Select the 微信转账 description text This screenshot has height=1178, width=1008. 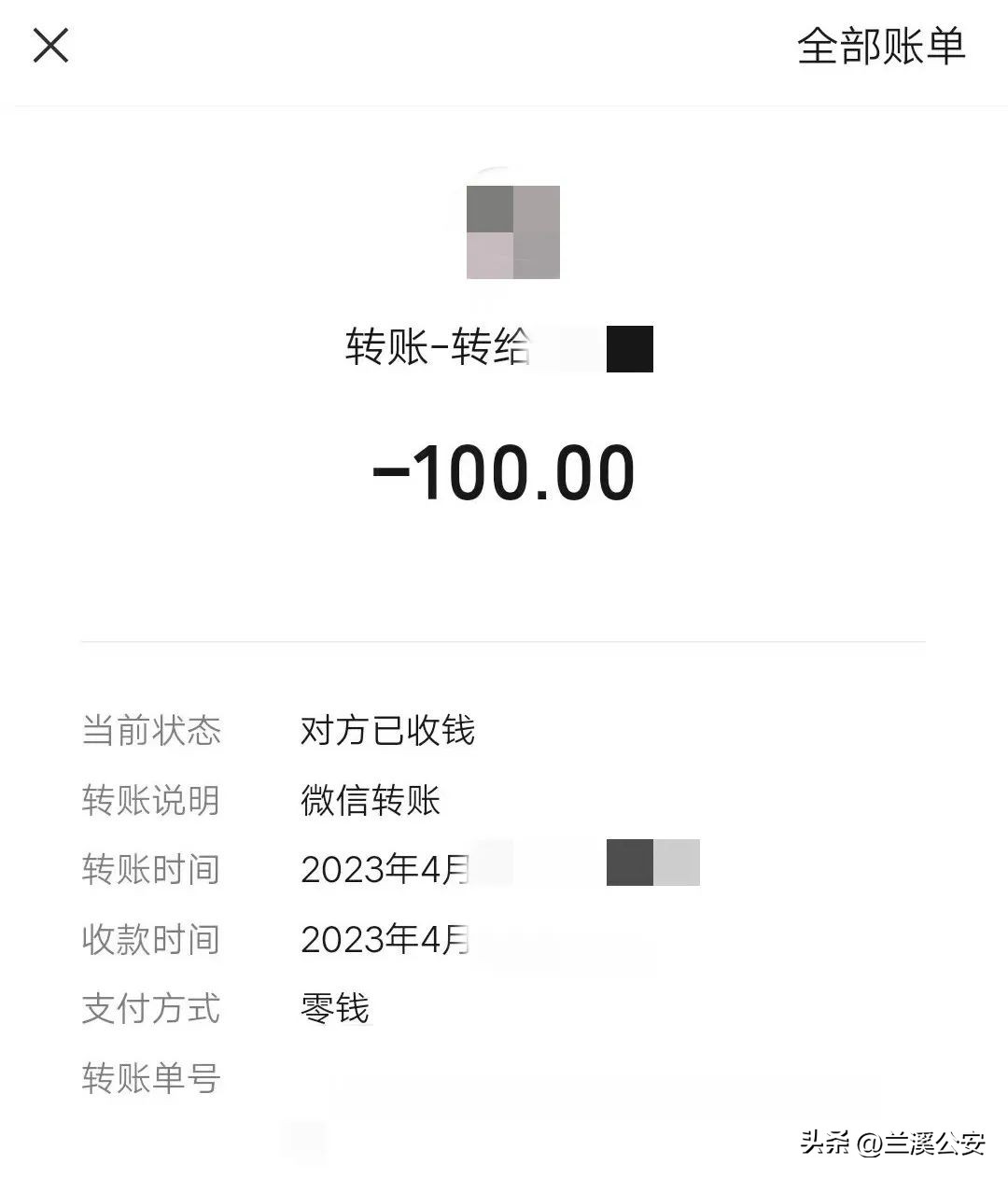pyautogui.click(x=371, y=801)
